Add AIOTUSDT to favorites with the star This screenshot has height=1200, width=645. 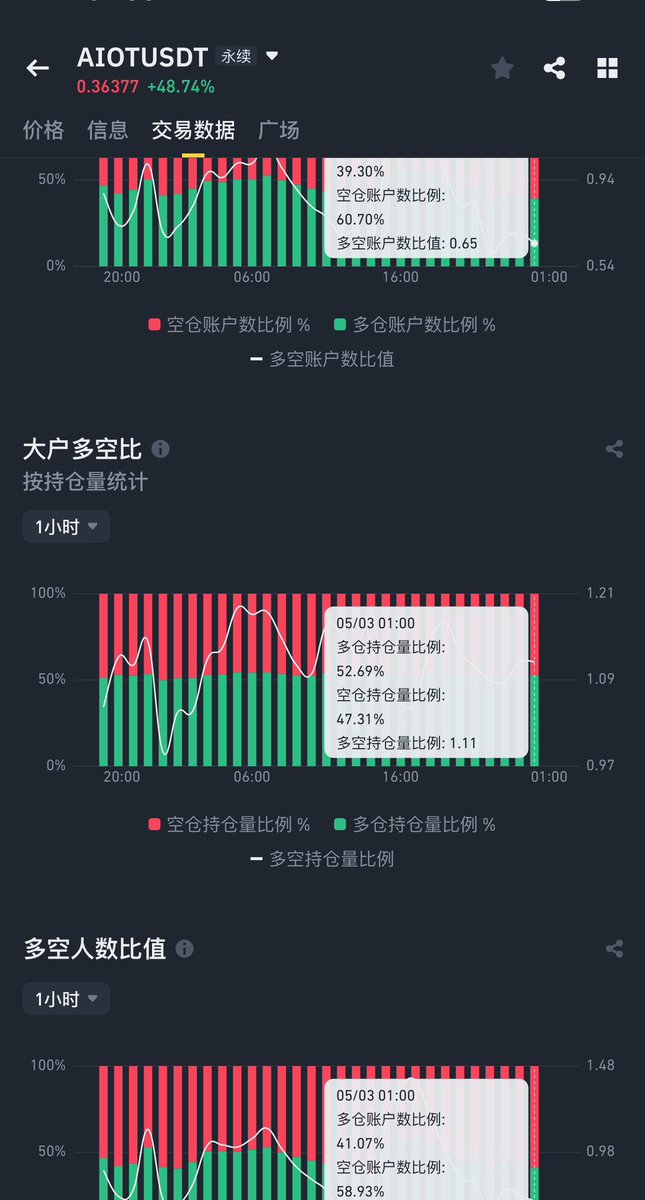pyautogui.click(x=502, y=68)
